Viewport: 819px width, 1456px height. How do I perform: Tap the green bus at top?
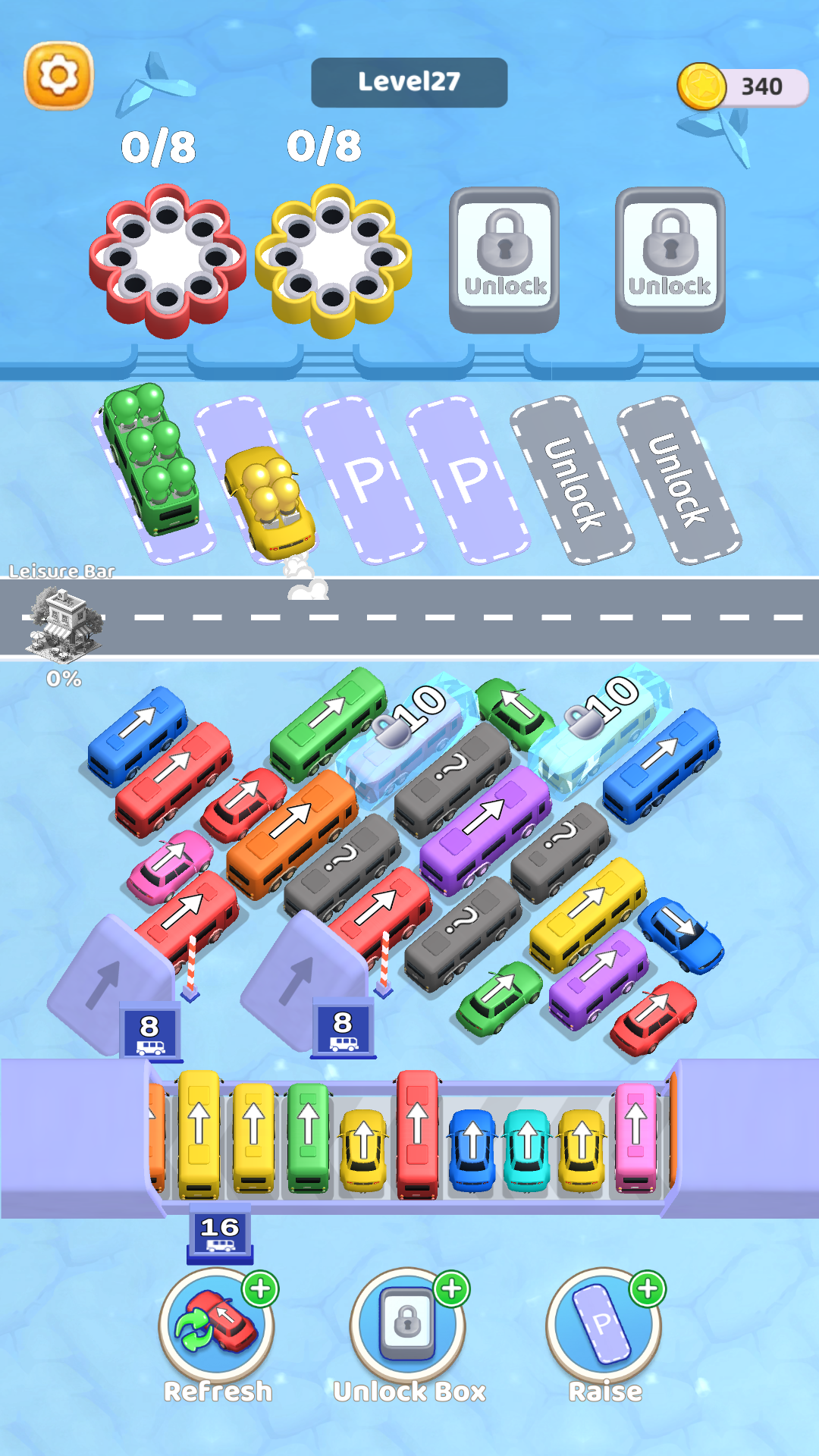tap(328, 724)
